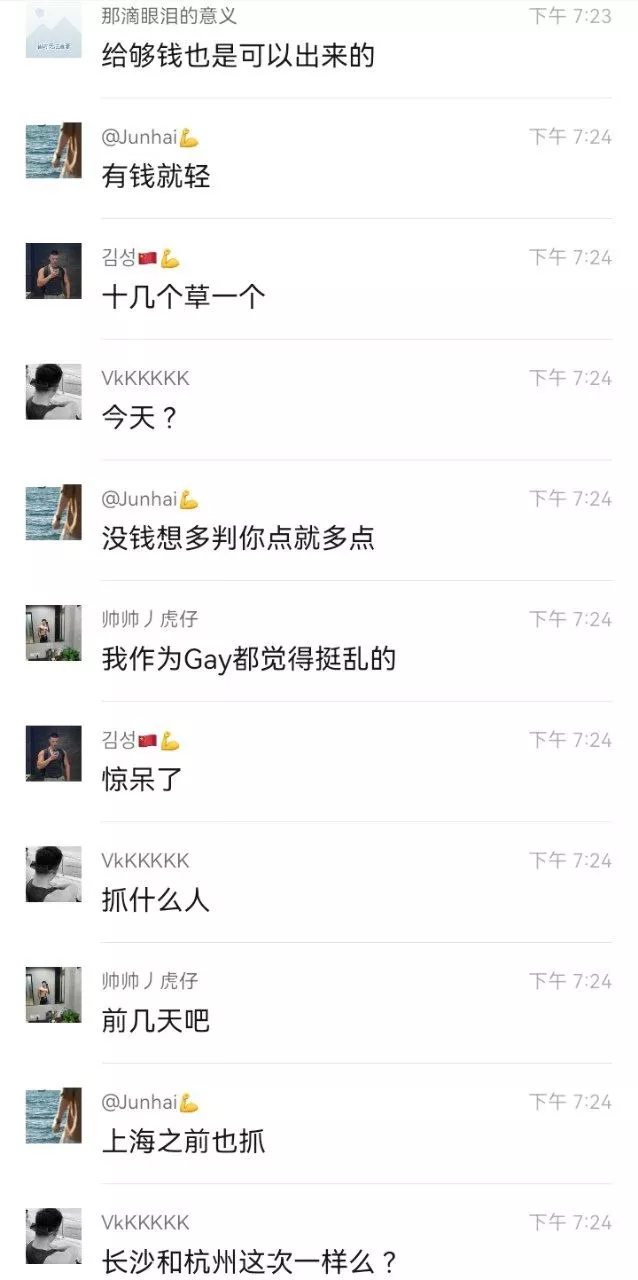Tap 帅帅丿虎仔's avatar beside "我作为Gay都觉得挺乱的"
The width and height of the screenshot is (638, 1280).
(x=53, y=633)
